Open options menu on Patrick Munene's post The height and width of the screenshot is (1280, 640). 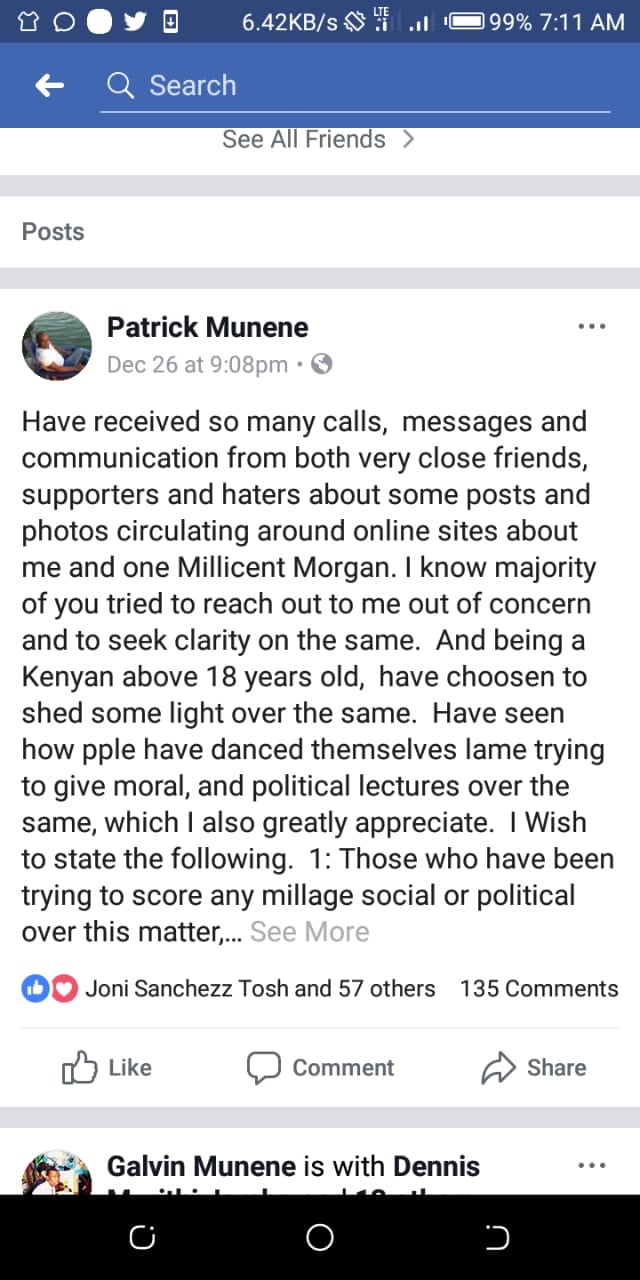(591, 326)
